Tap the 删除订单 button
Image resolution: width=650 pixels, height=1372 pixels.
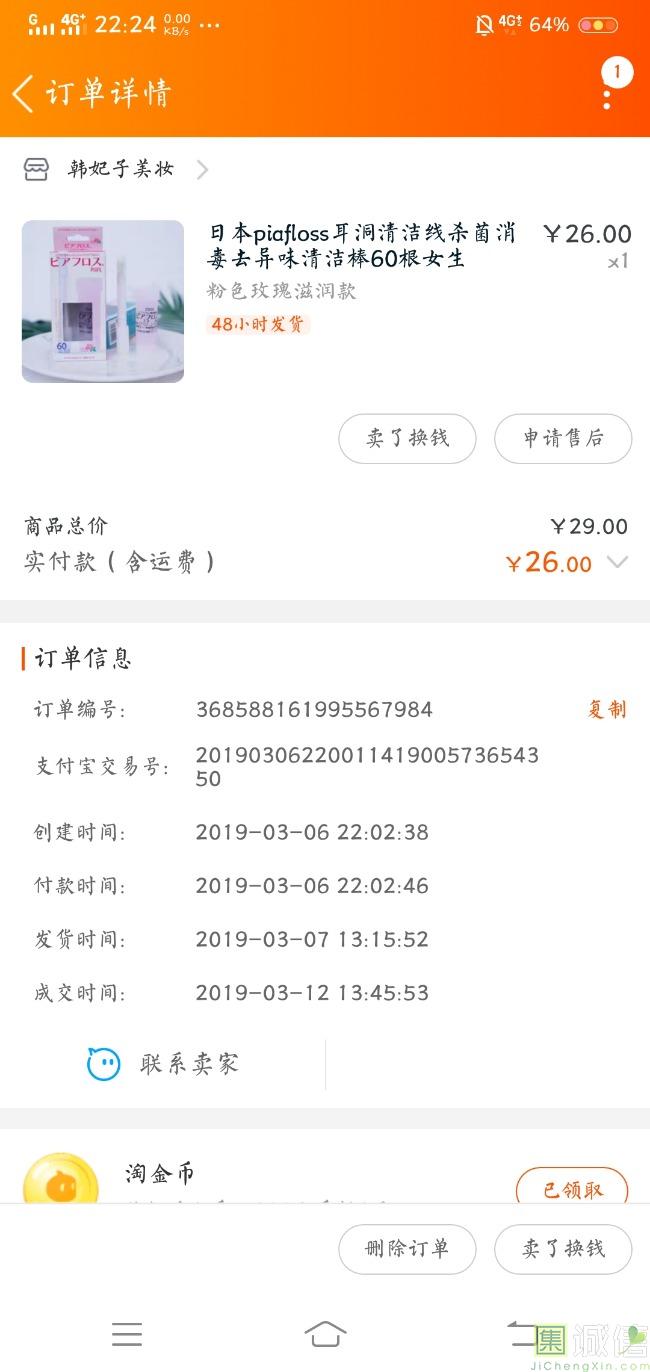[407, 1248]
